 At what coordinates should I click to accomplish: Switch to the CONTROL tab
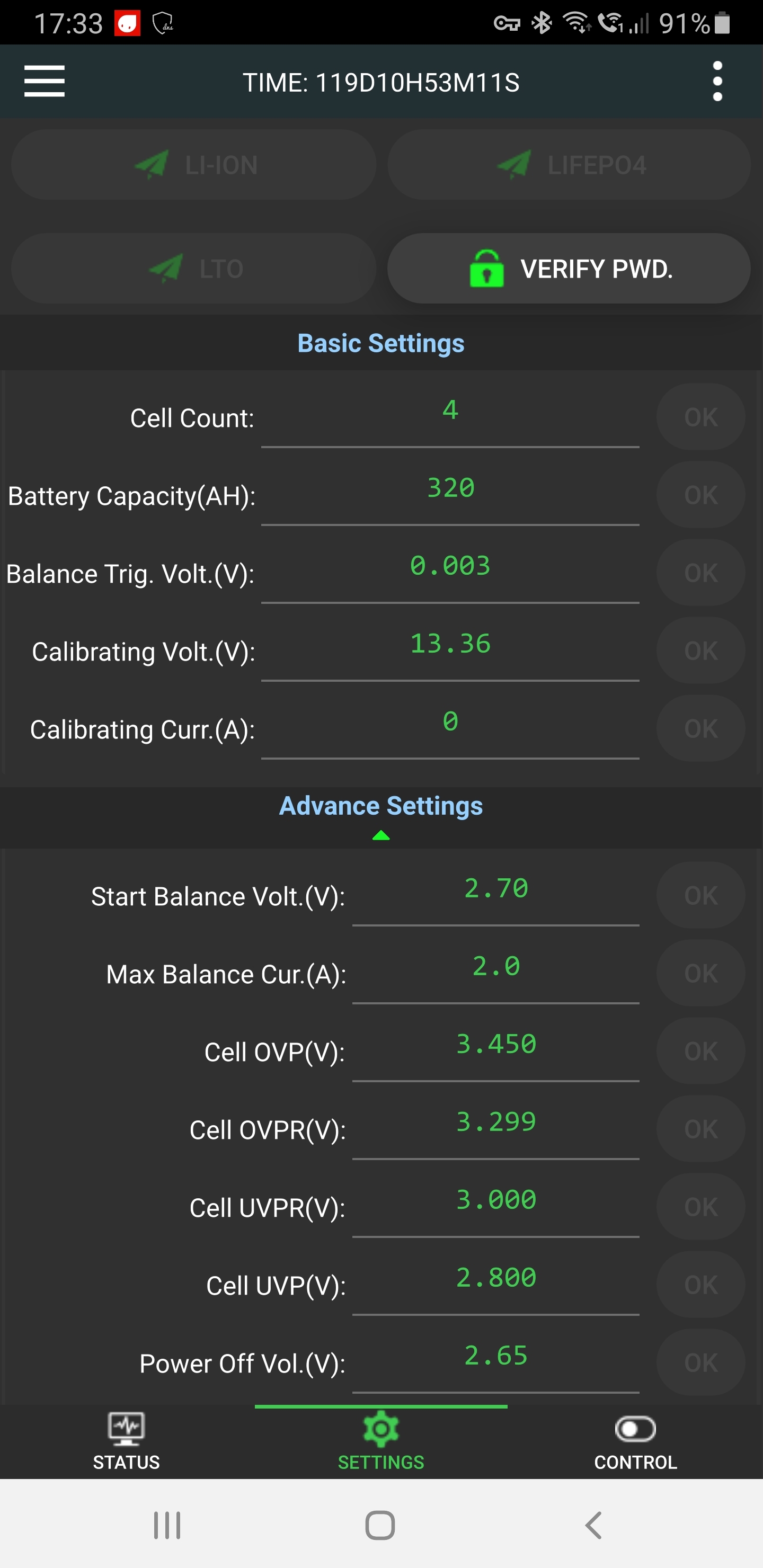pyautogui.click(x=635, y=1441)
